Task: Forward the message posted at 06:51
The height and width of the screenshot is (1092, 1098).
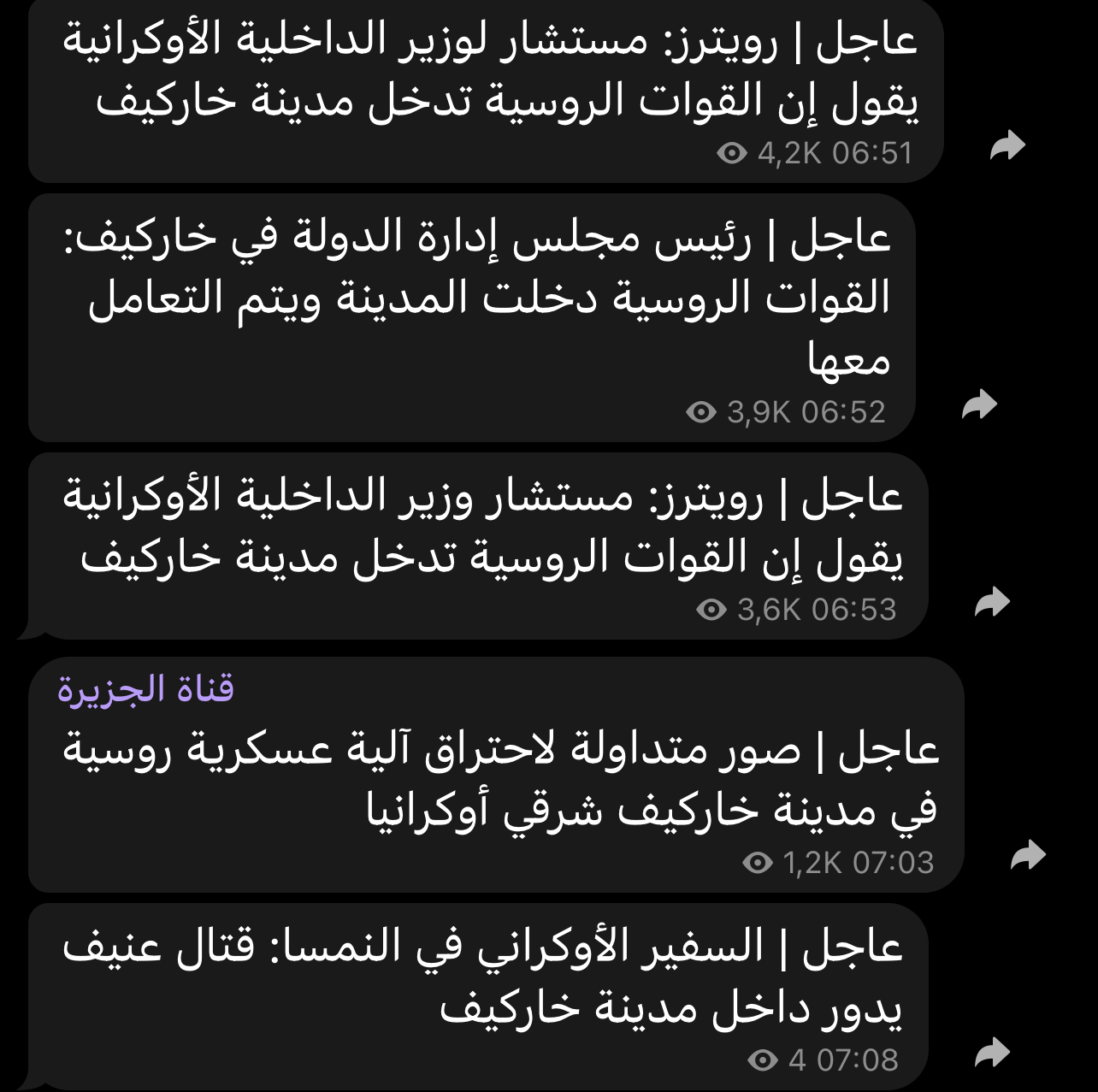Action: tap(1006, 145)
